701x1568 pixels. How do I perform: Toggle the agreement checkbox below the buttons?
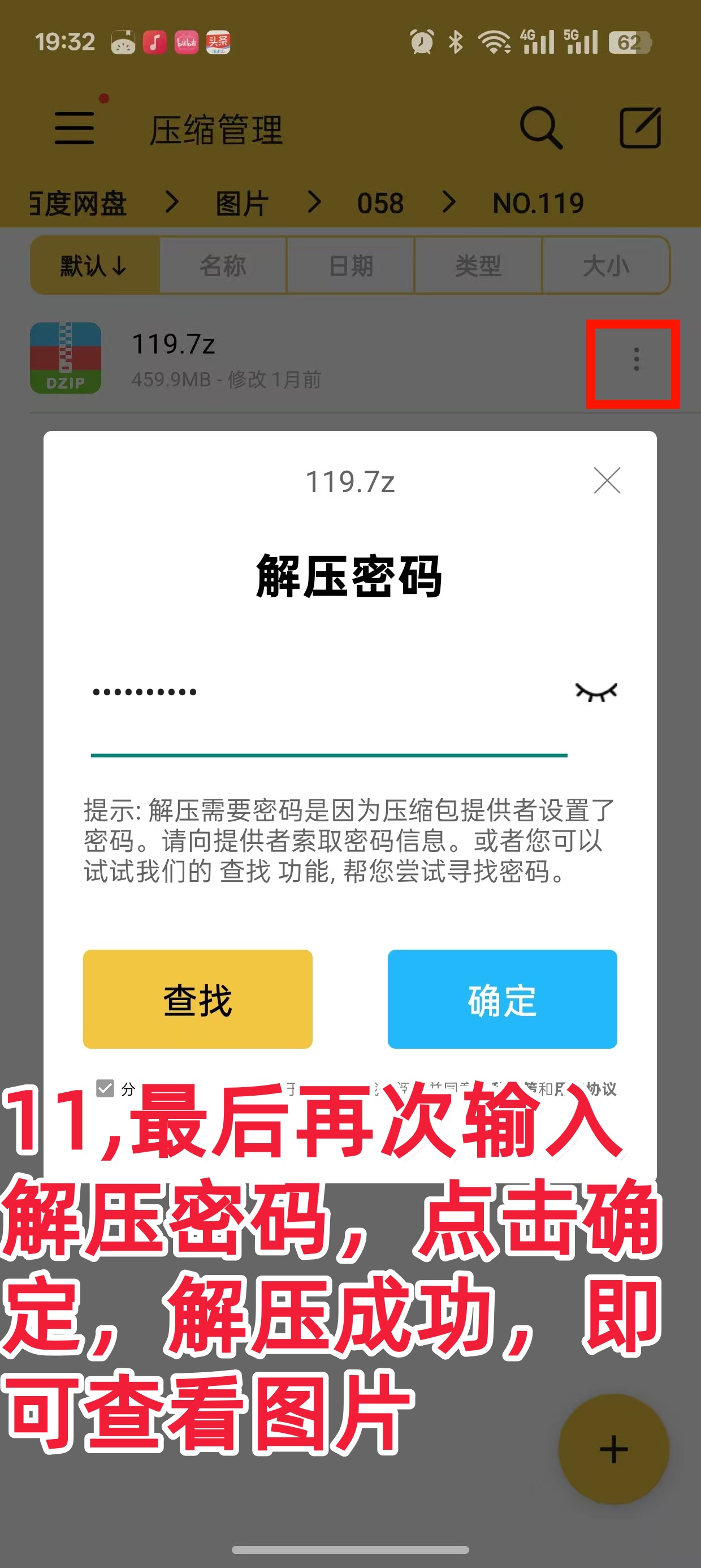[x=105, y=1088]
